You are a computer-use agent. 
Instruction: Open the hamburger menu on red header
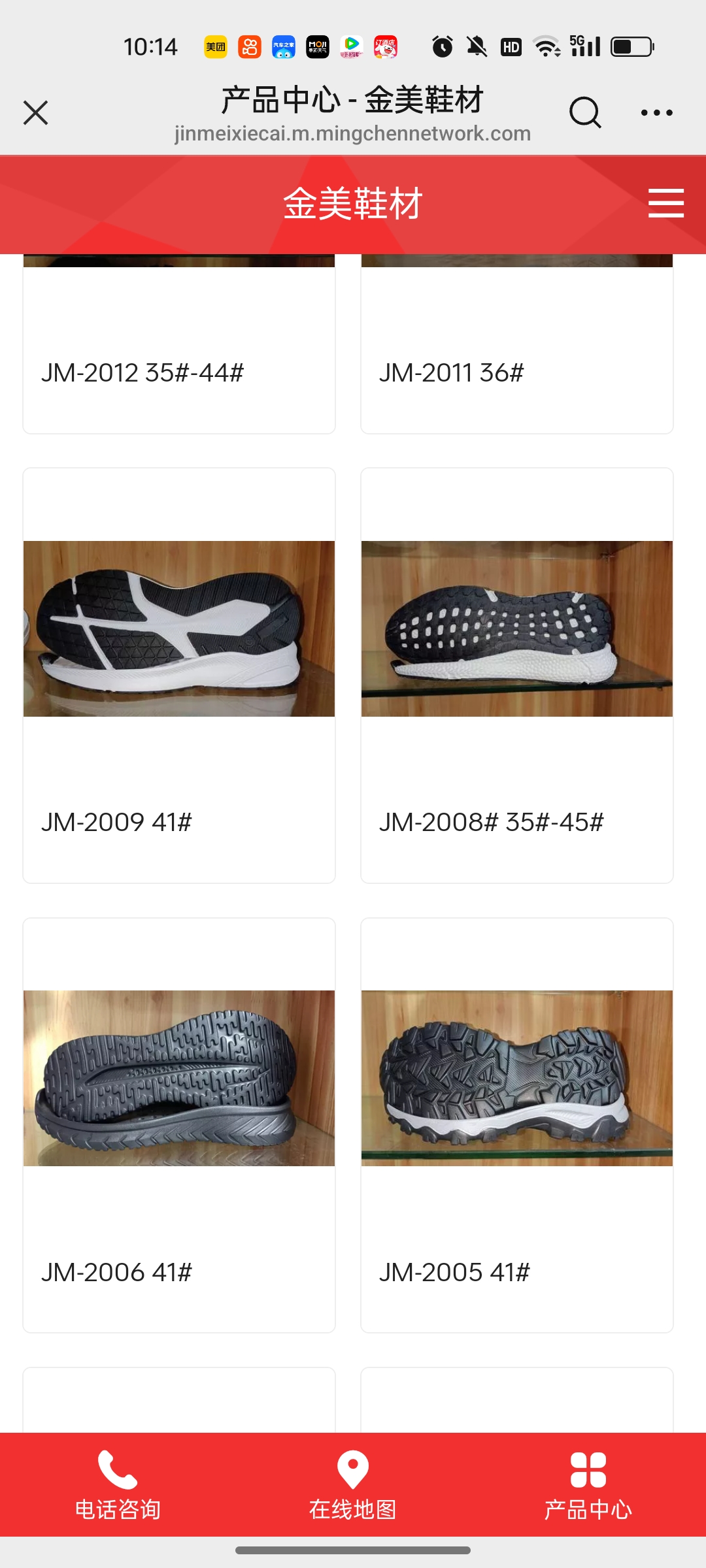coord(665,203)
